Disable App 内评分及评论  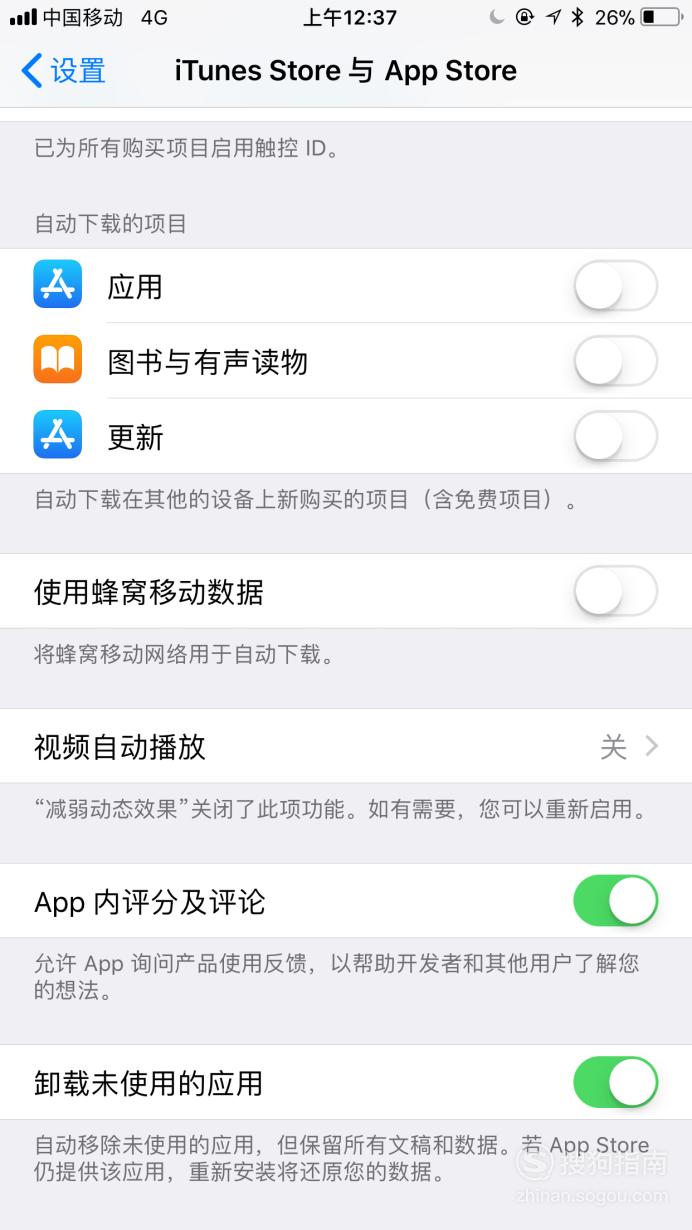point(615,901)
